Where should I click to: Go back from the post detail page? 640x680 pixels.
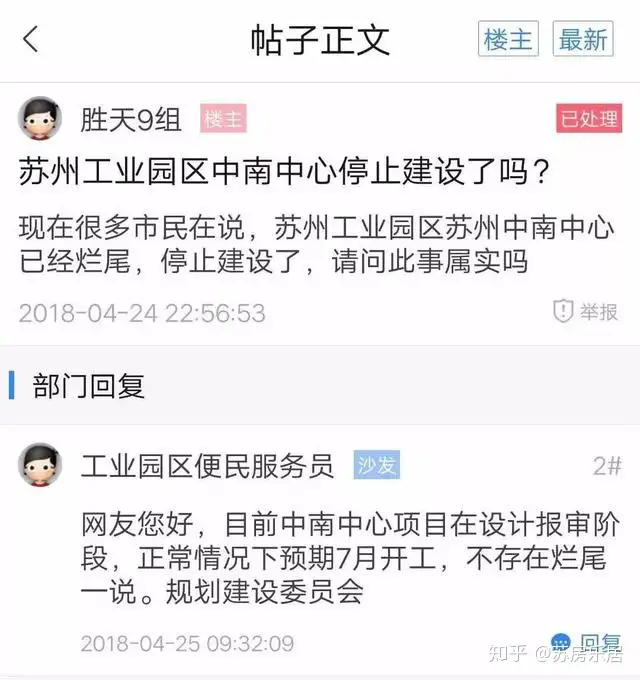point(31,40)
